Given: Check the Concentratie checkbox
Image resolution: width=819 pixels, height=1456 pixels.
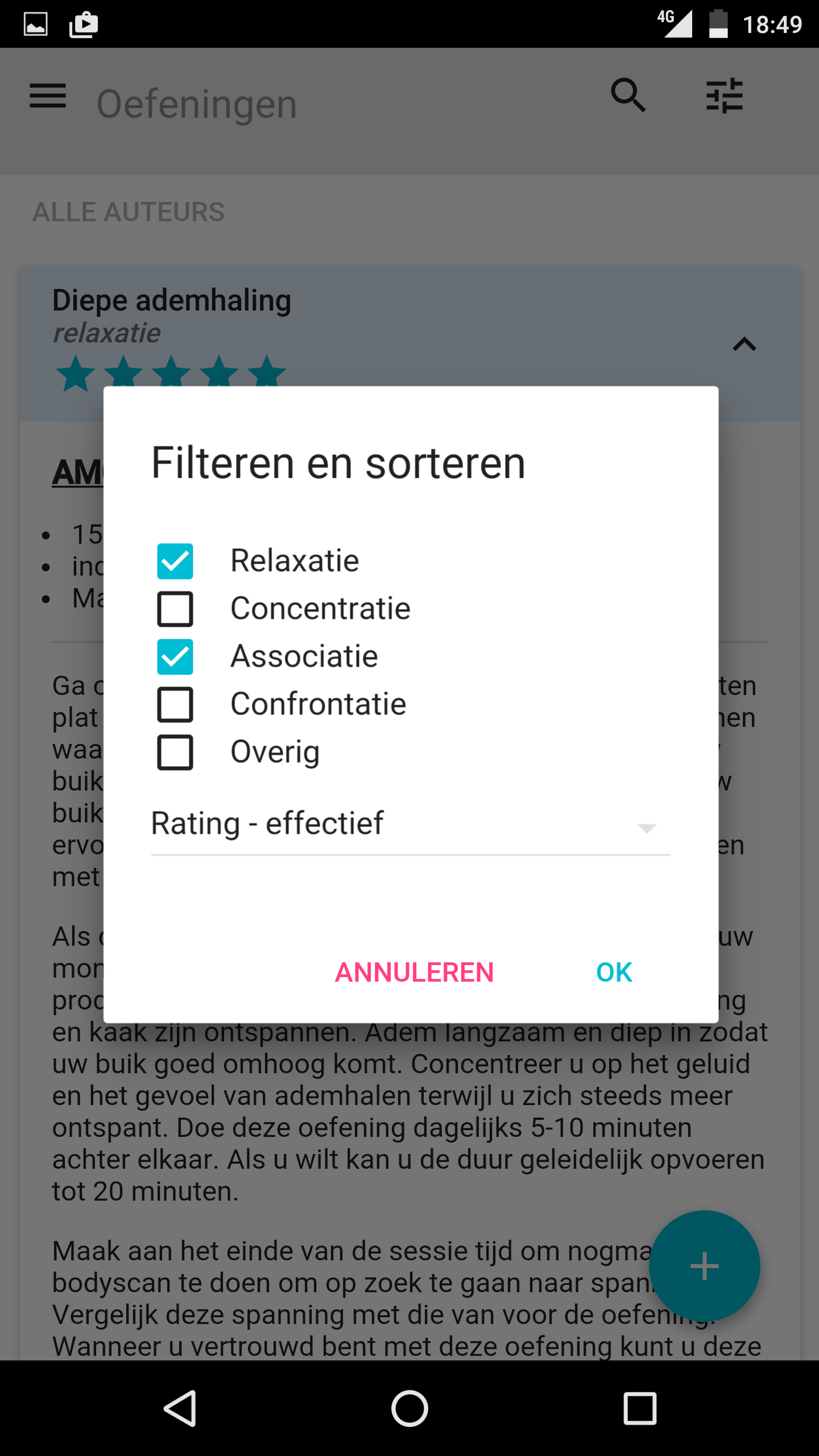Looking at the screenshot, I should pyautogui.click(x=175, y=609).
